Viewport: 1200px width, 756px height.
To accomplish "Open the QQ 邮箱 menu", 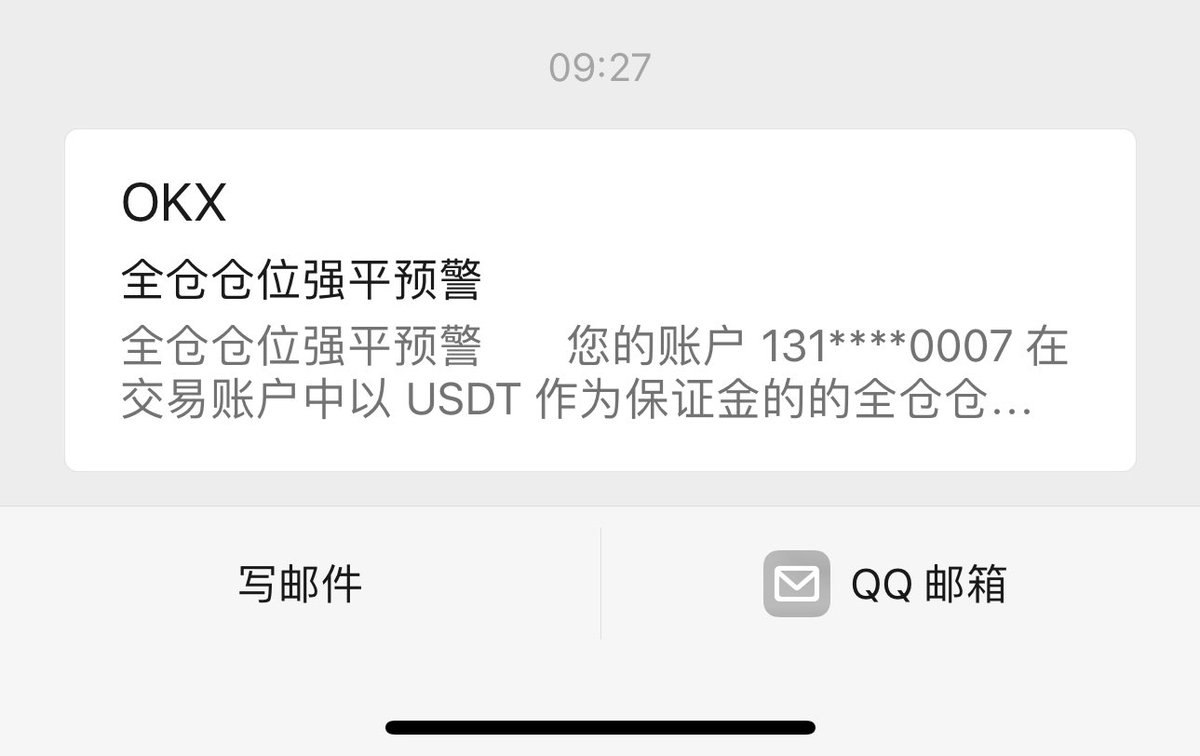I will tap(886, 584).
